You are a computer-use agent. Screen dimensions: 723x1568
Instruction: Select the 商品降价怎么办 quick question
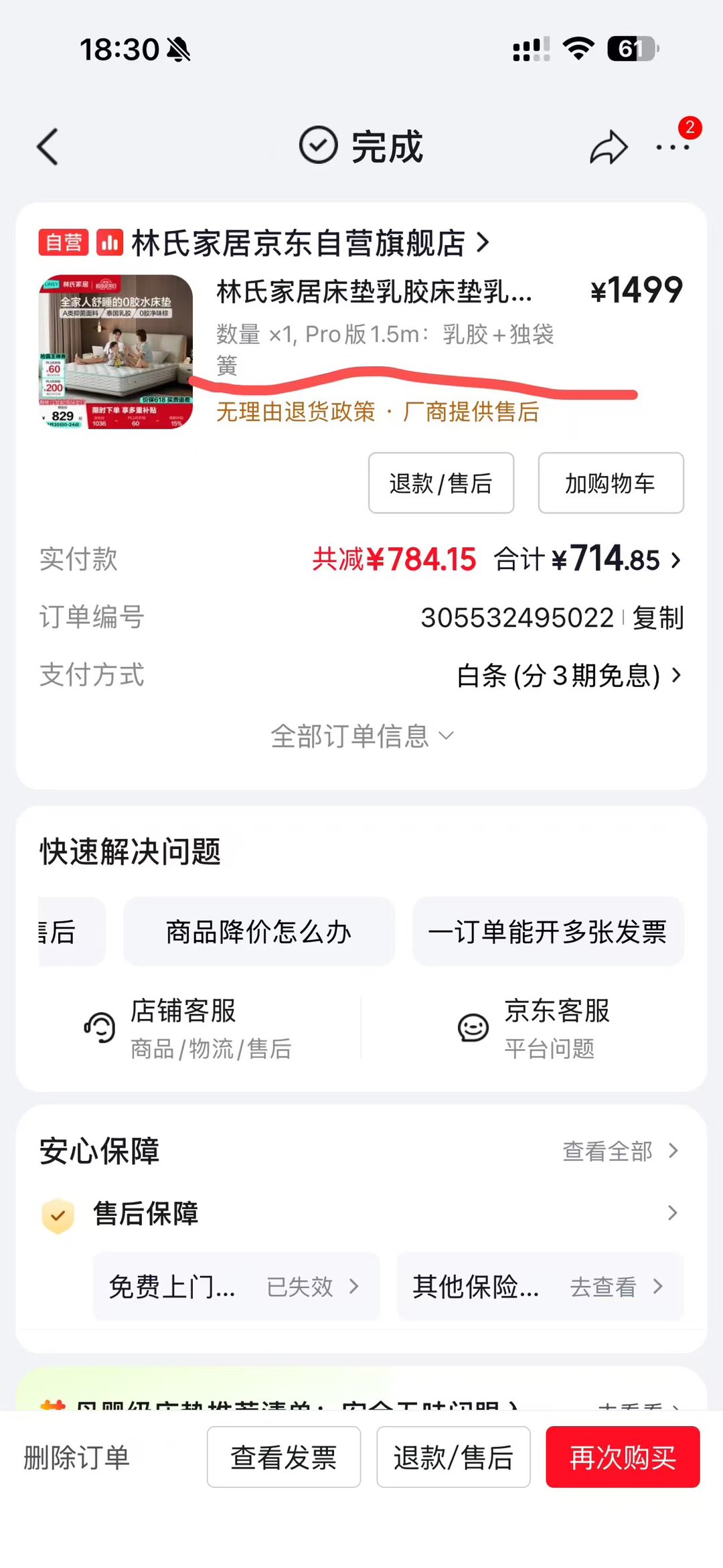click(x=259, y=932)
